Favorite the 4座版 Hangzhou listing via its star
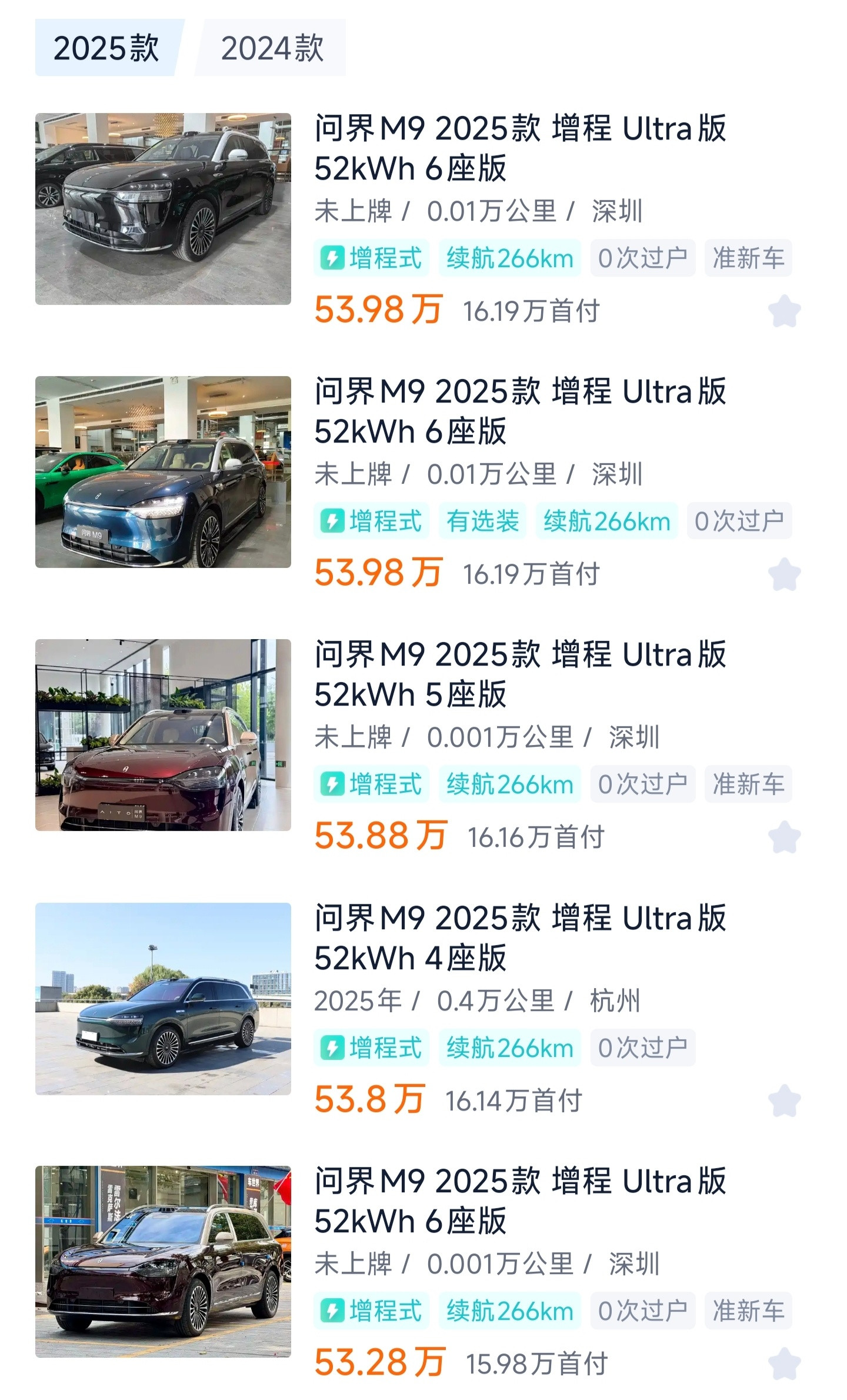This screenshot has height=1400, width=847. 784,1100
